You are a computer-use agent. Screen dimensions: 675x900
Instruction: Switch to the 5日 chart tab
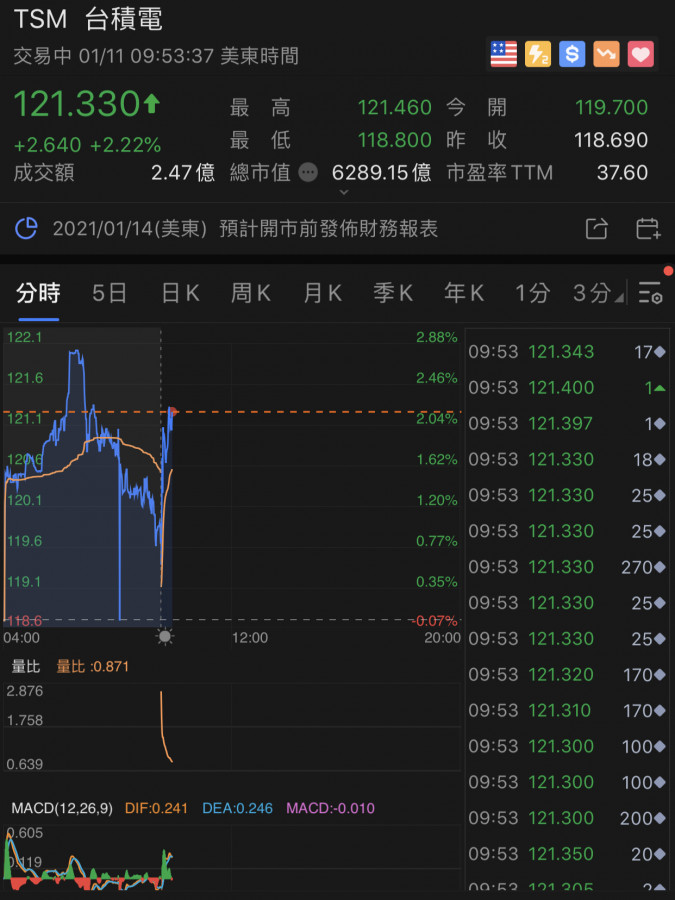pos(110,293)
